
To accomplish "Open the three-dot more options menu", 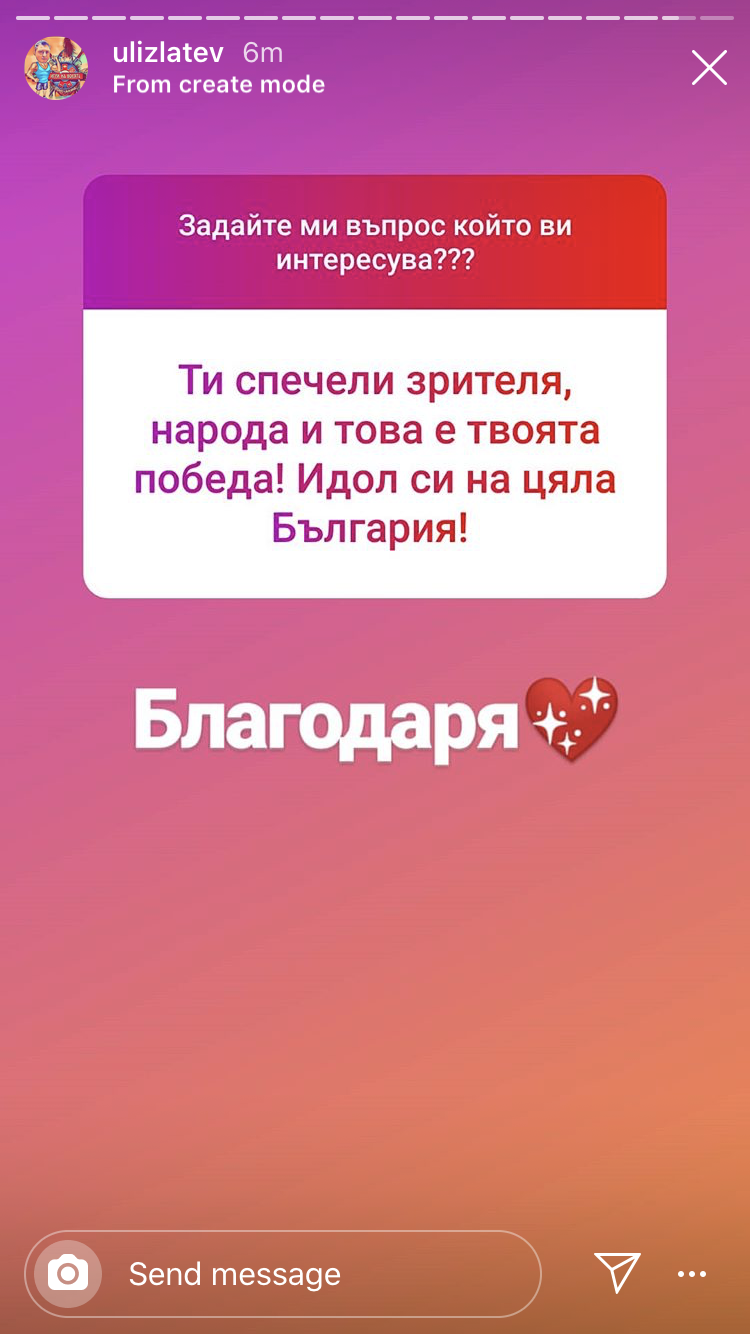I will (692, 1273).
